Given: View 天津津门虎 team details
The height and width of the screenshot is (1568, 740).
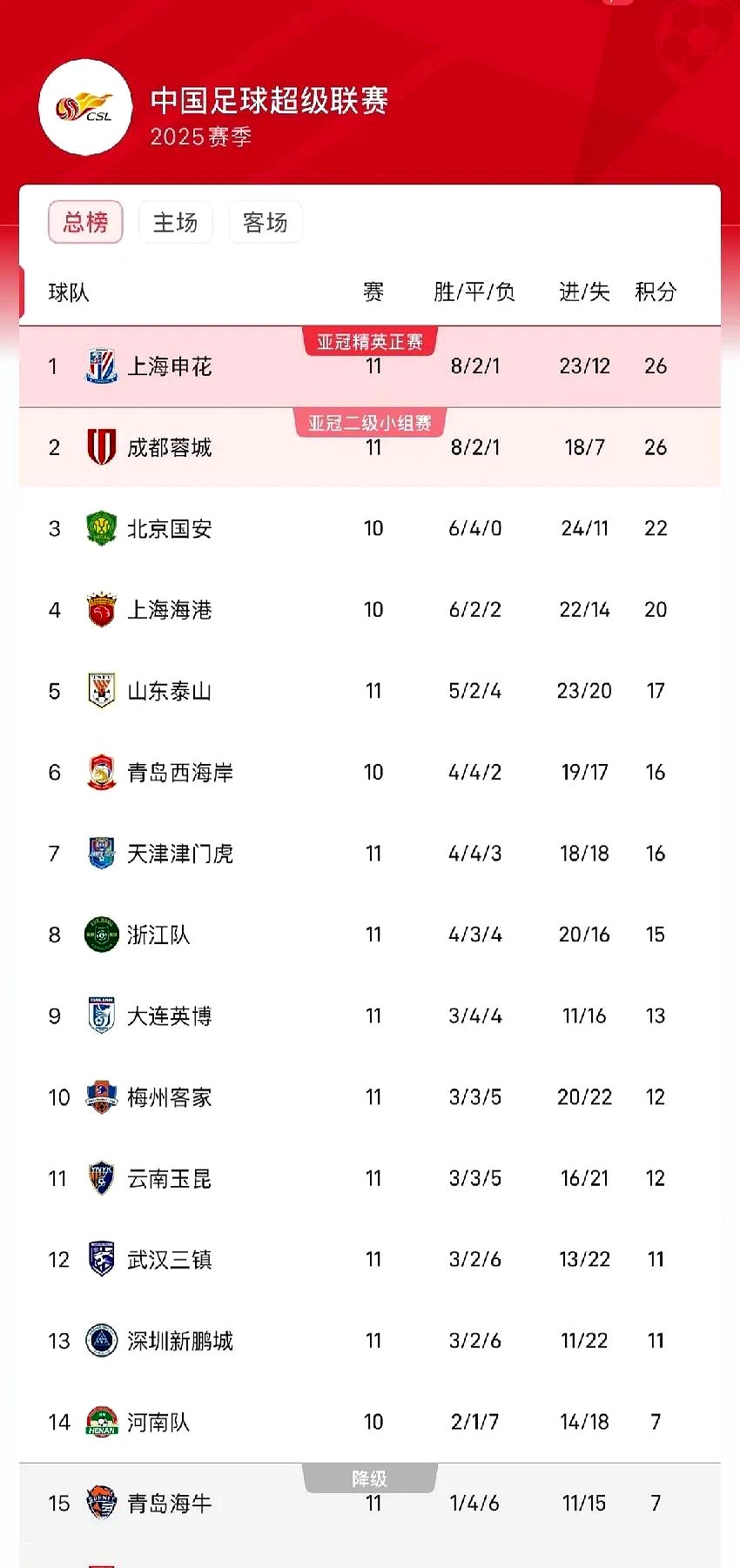Looking at the screenshot, I should 180,854.
